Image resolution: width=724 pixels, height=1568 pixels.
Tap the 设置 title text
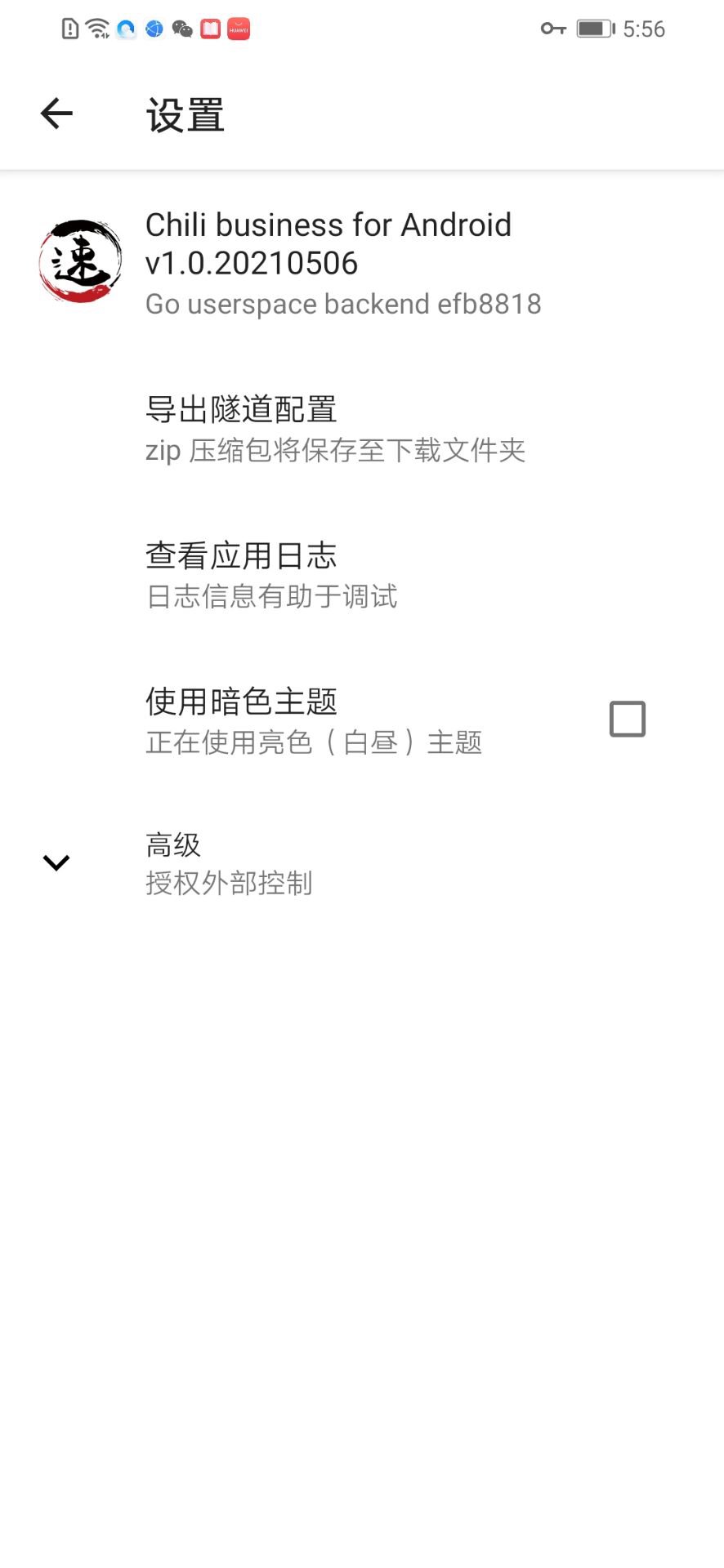click(x=183, y=114)
